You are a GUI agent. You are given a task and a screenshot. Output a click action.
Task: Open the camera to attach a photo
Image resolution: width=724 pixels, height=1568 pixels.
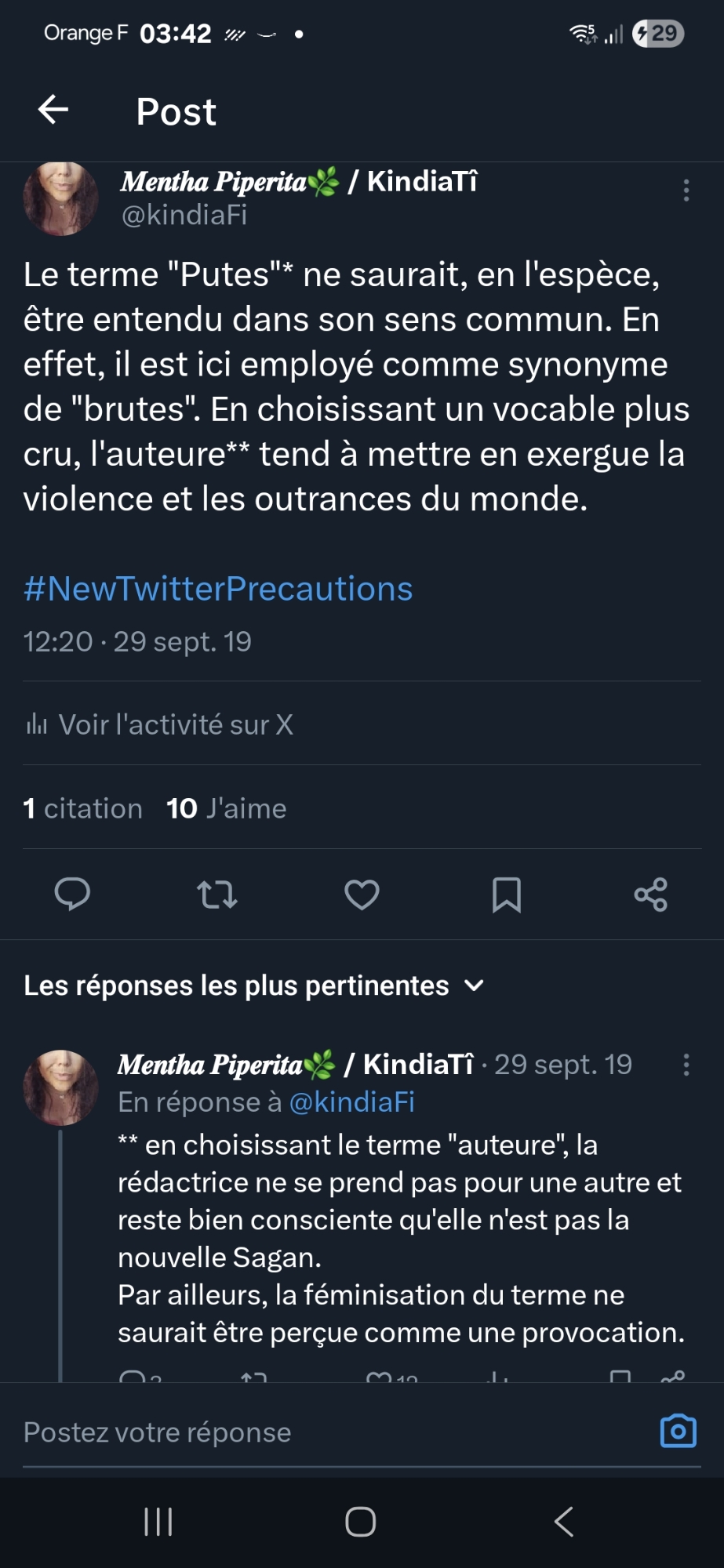pos(678,1431)
